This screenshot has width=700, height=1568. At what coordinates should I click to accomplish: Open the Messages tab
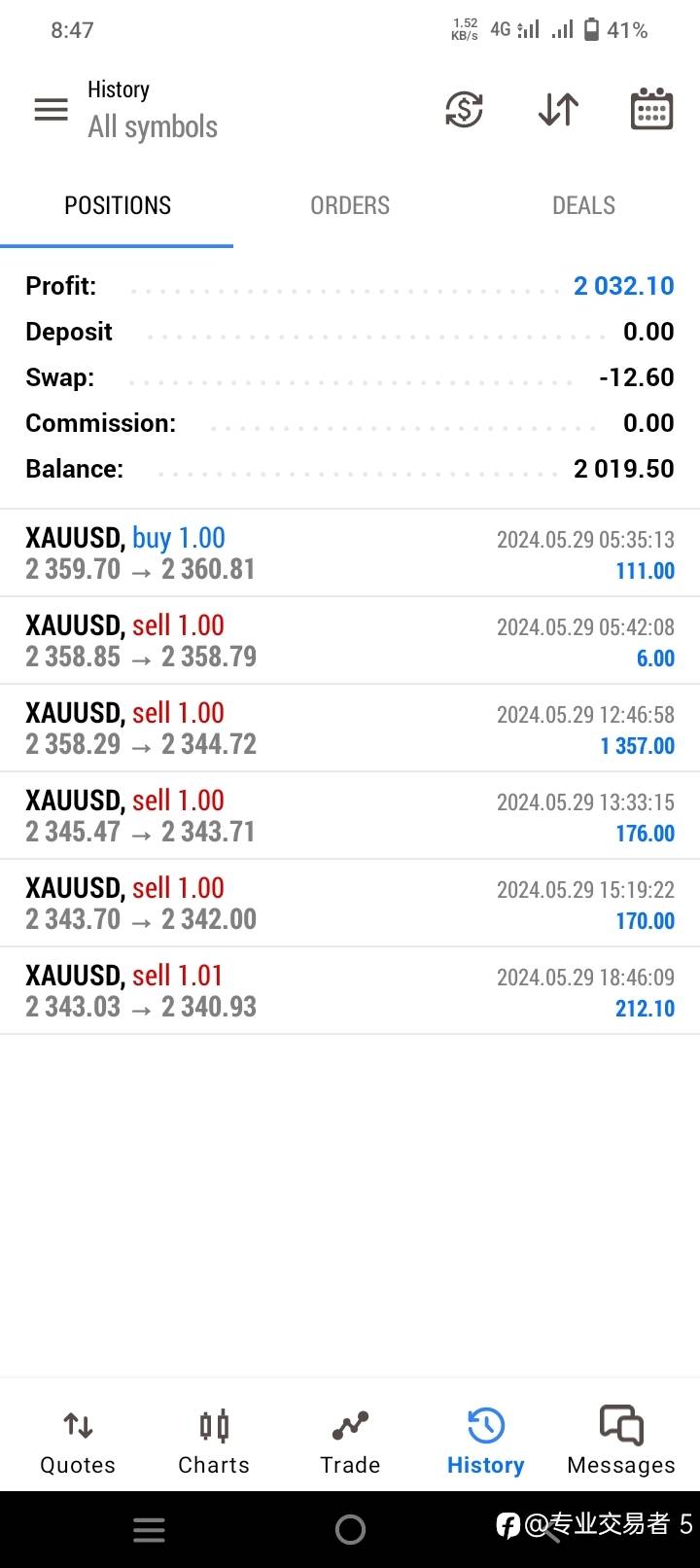[621, 1442]
